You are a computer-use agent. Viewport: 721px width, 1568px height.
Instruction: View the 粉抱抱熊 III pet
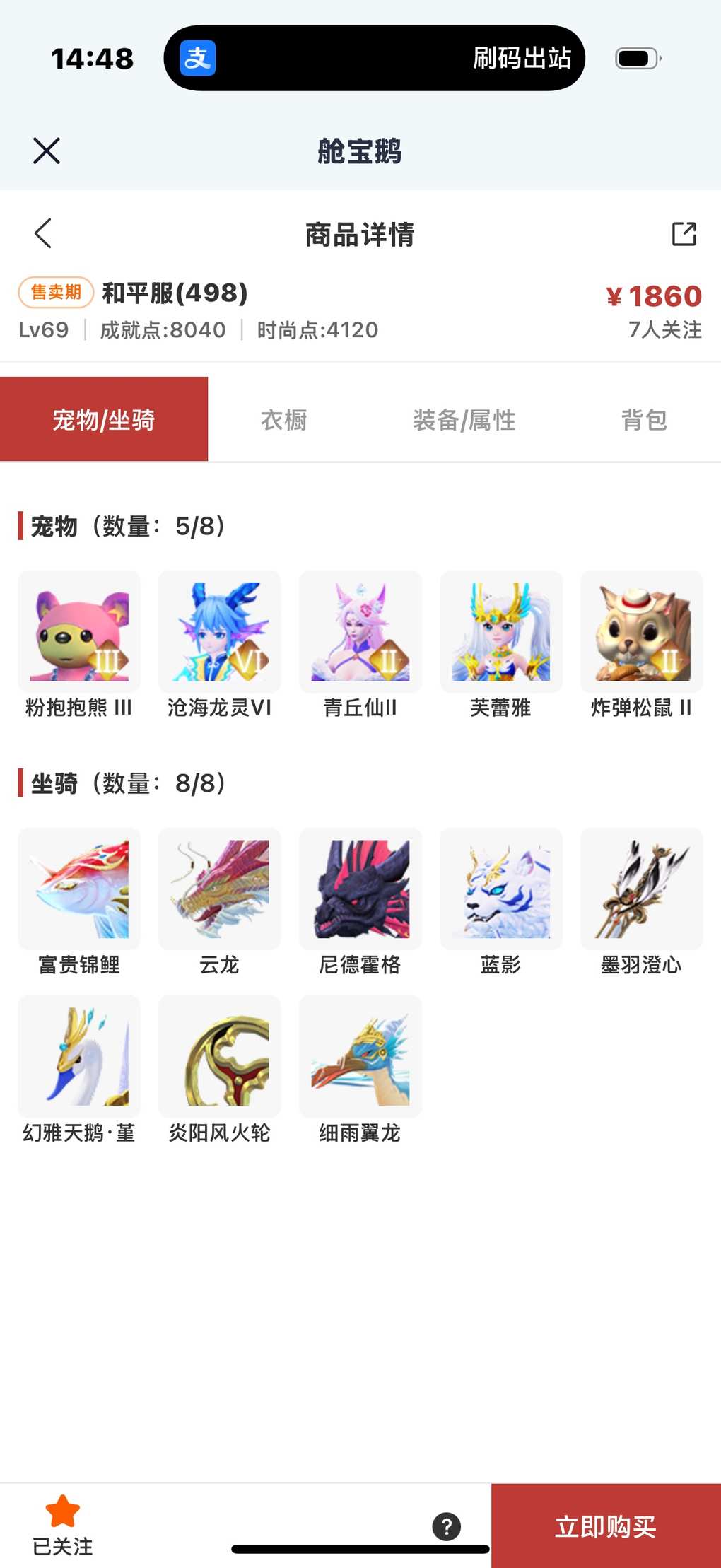(79, 632)
